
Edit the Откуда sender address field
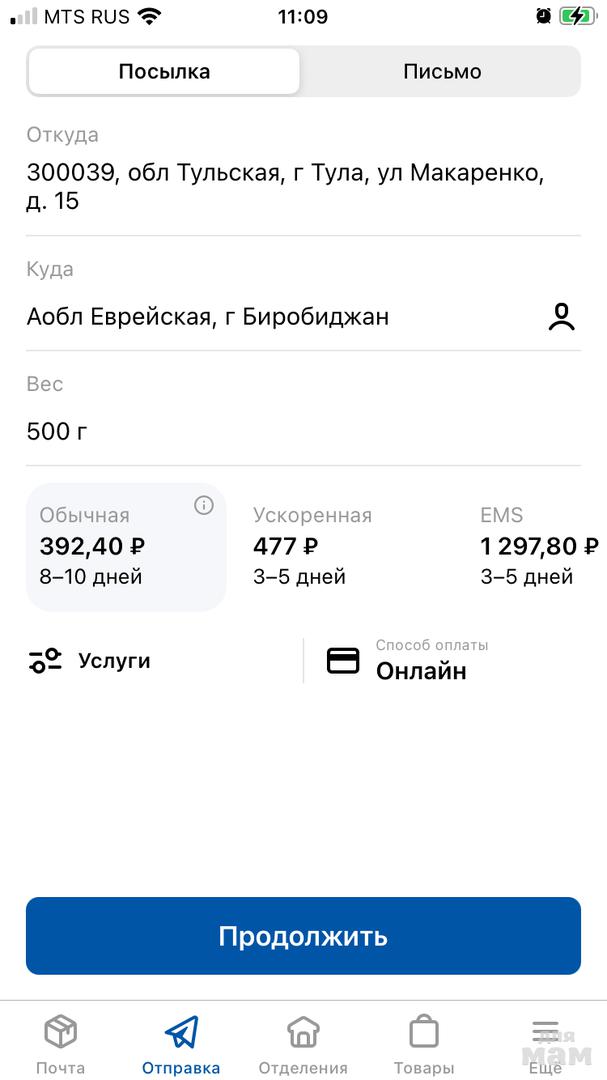285,187
